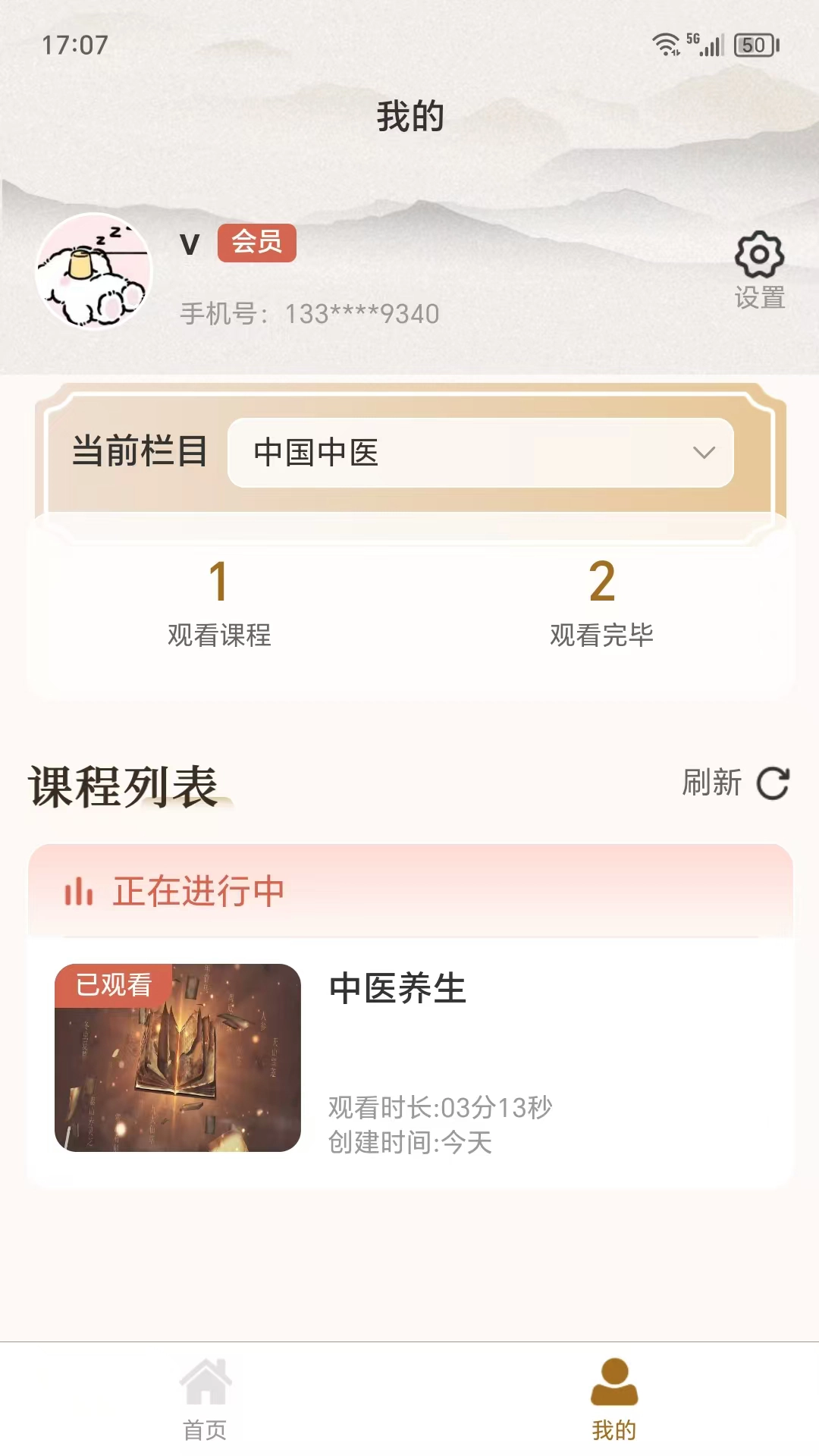Screen dimensions: 819x1456
Task: Click the bar chart icon beside 正在进行中
Action: coord(80,893)
